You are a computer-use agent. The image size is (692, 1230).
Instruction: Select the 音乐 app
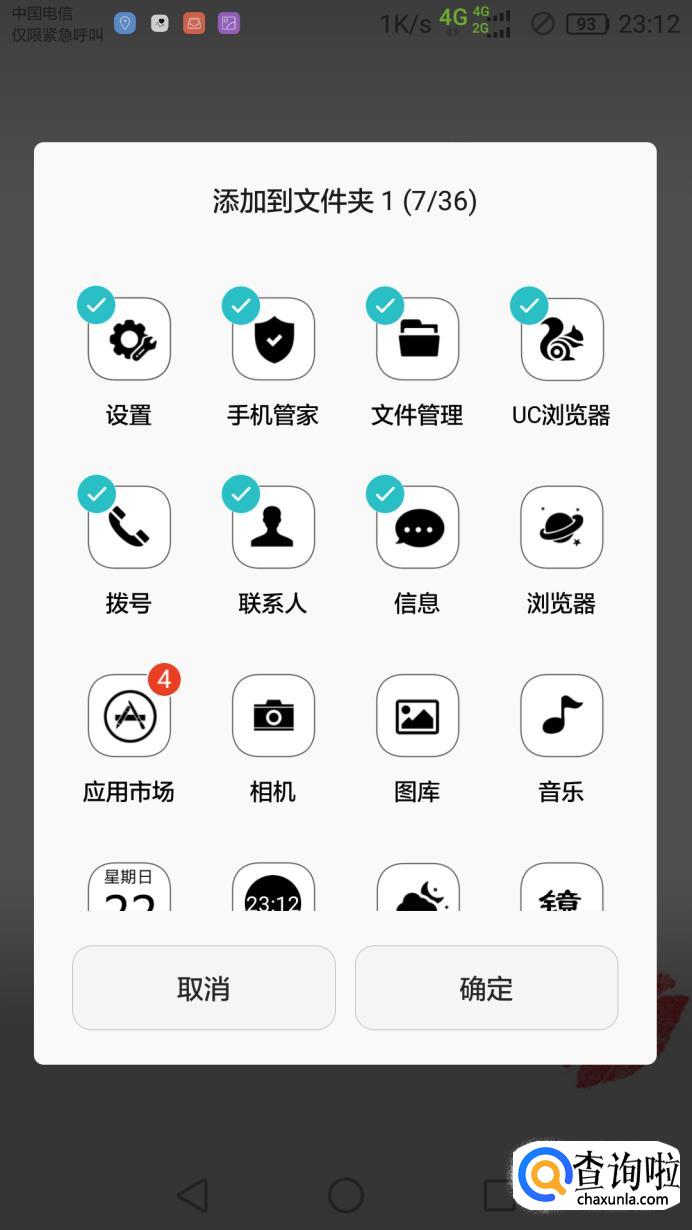561,716
